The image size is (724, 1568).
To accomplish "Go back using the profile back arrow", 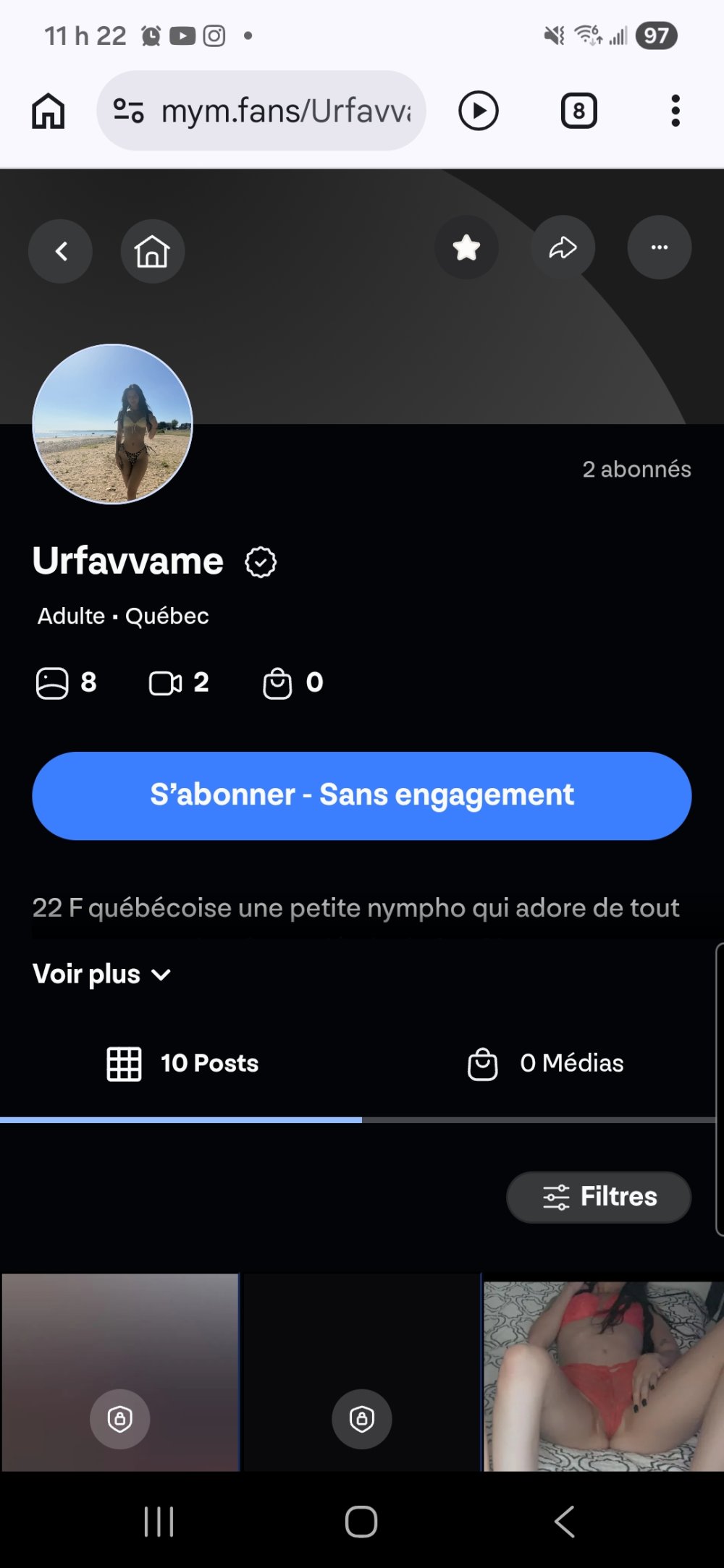I will 61,251.
